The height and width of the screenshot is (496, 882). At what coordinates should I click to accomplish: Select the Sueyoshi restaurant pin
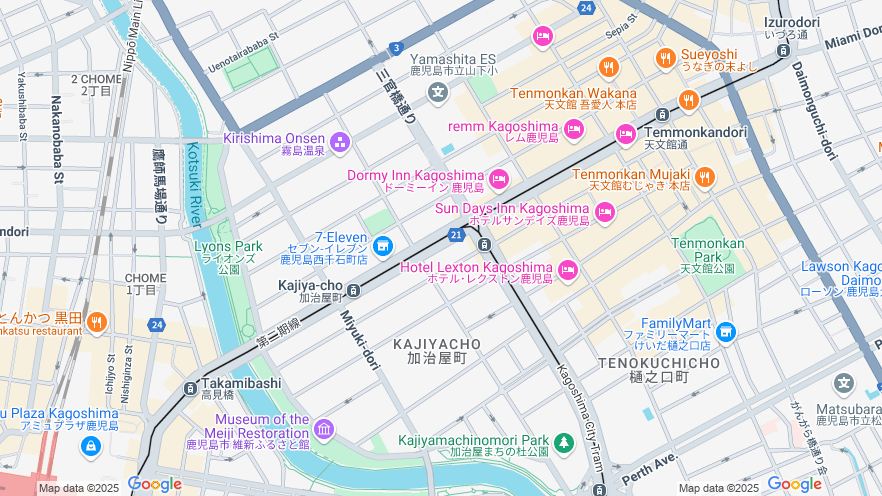point(665,58)
